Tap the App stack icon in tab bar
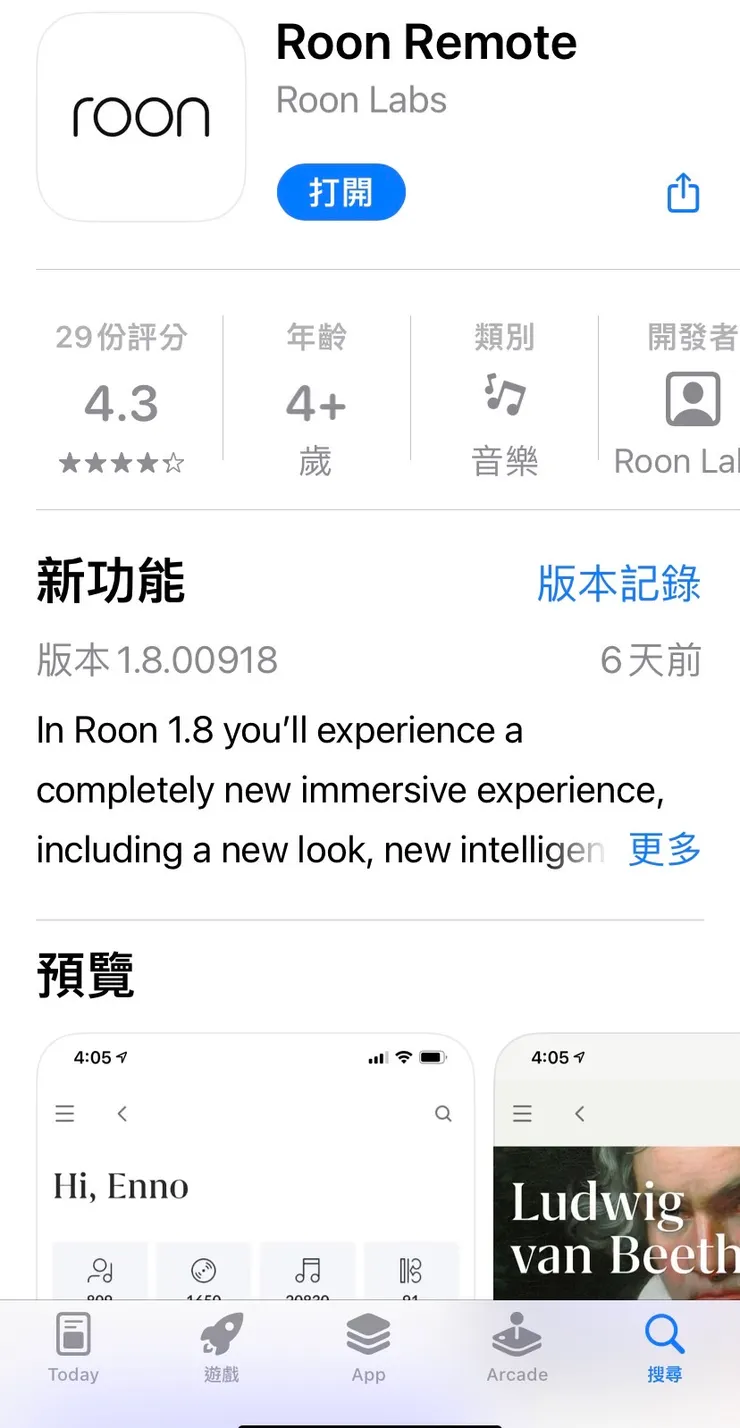The height and width of the screenshot is (1428, 740). (368, 1334)
